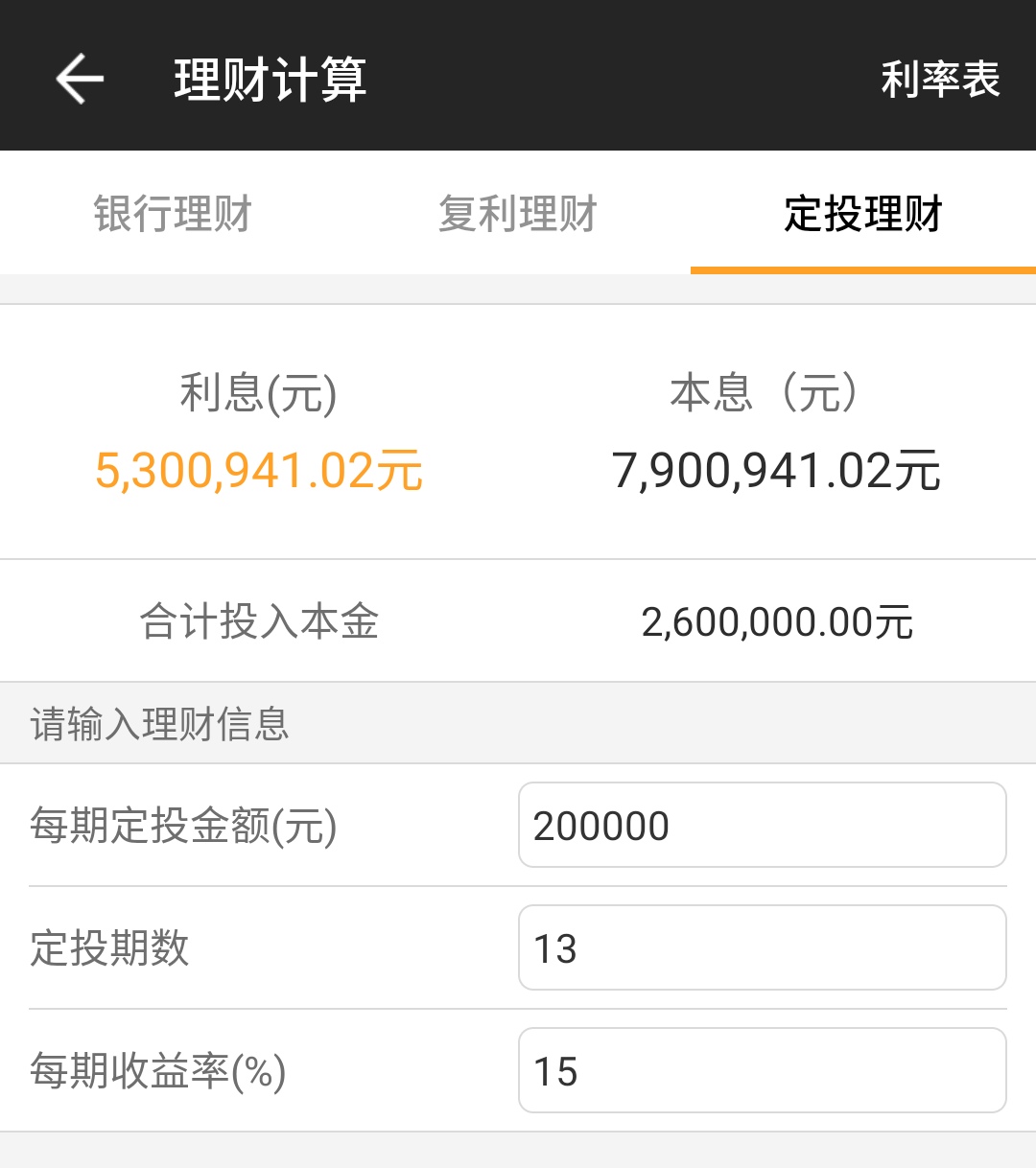Click the 每期收益率 input showing 15

(x=763, y=1071)
